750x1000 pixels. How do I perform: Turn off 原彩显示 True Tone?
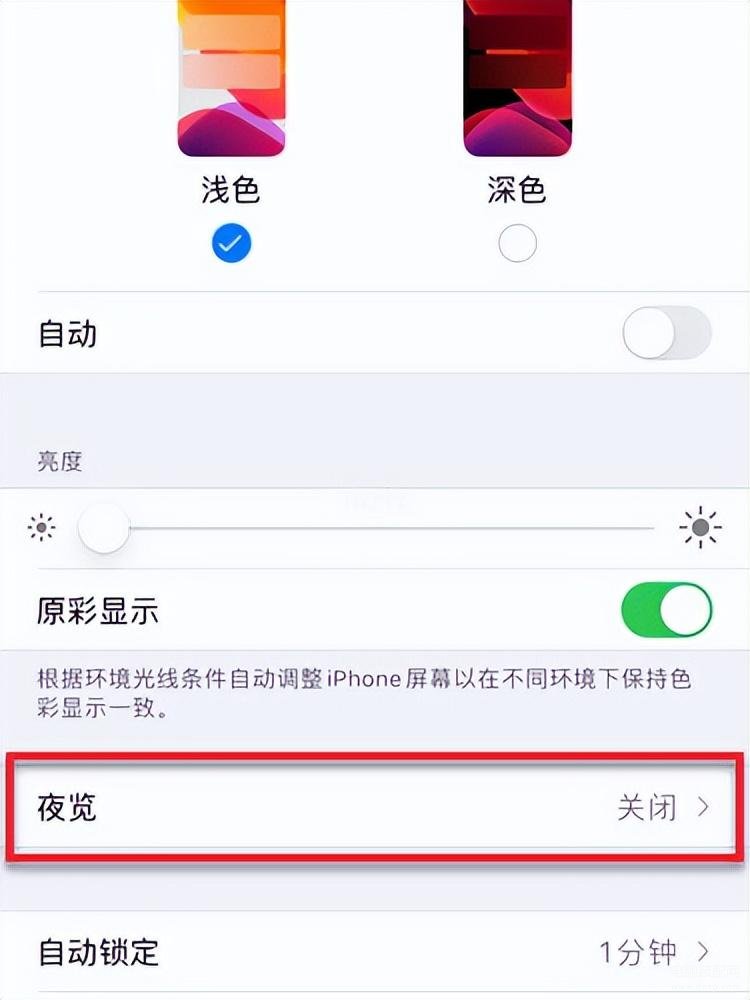666,610
